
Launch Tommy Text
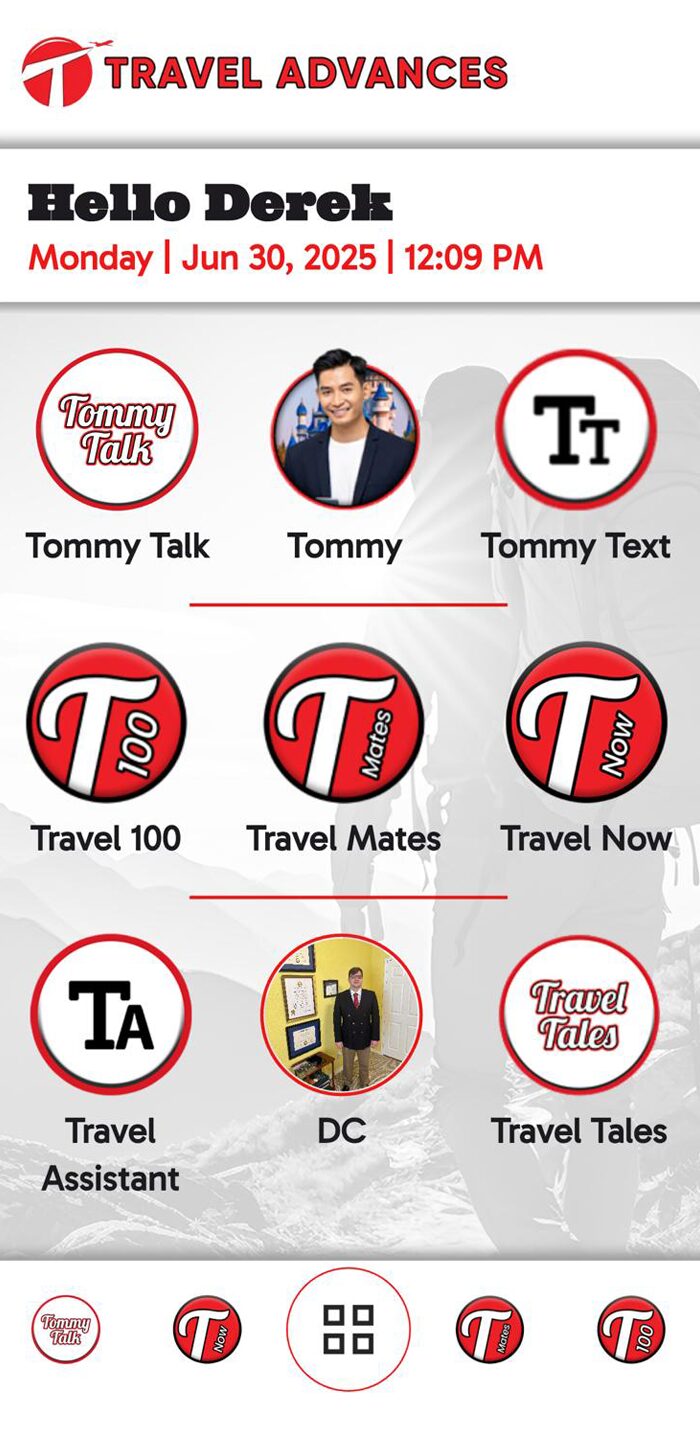click(576, 431)
